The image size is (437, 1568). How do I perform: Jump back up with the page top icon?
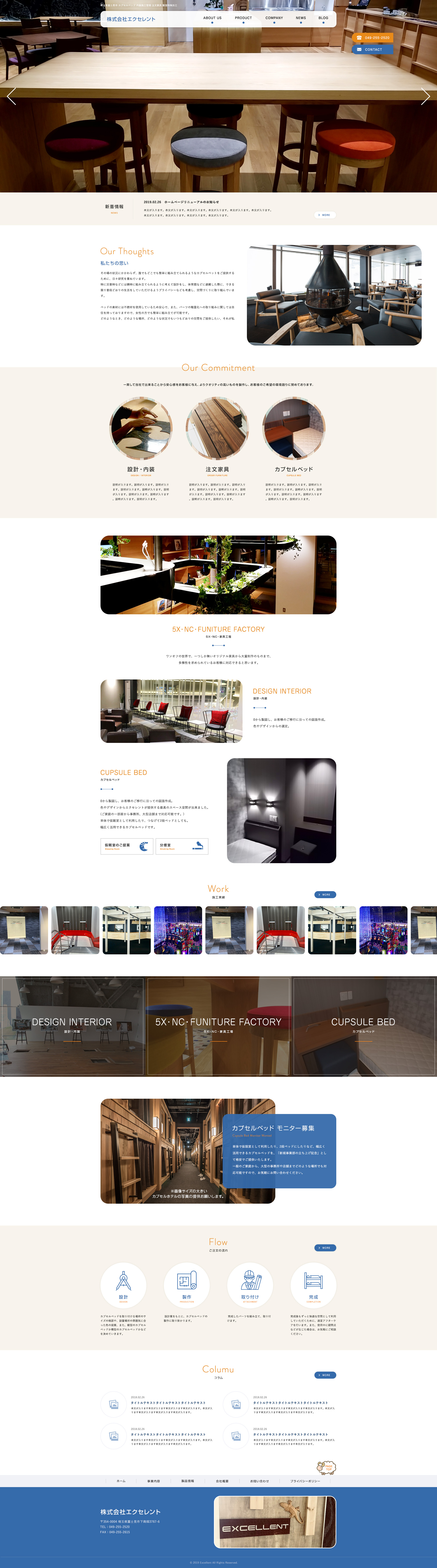click(326, 1467)
